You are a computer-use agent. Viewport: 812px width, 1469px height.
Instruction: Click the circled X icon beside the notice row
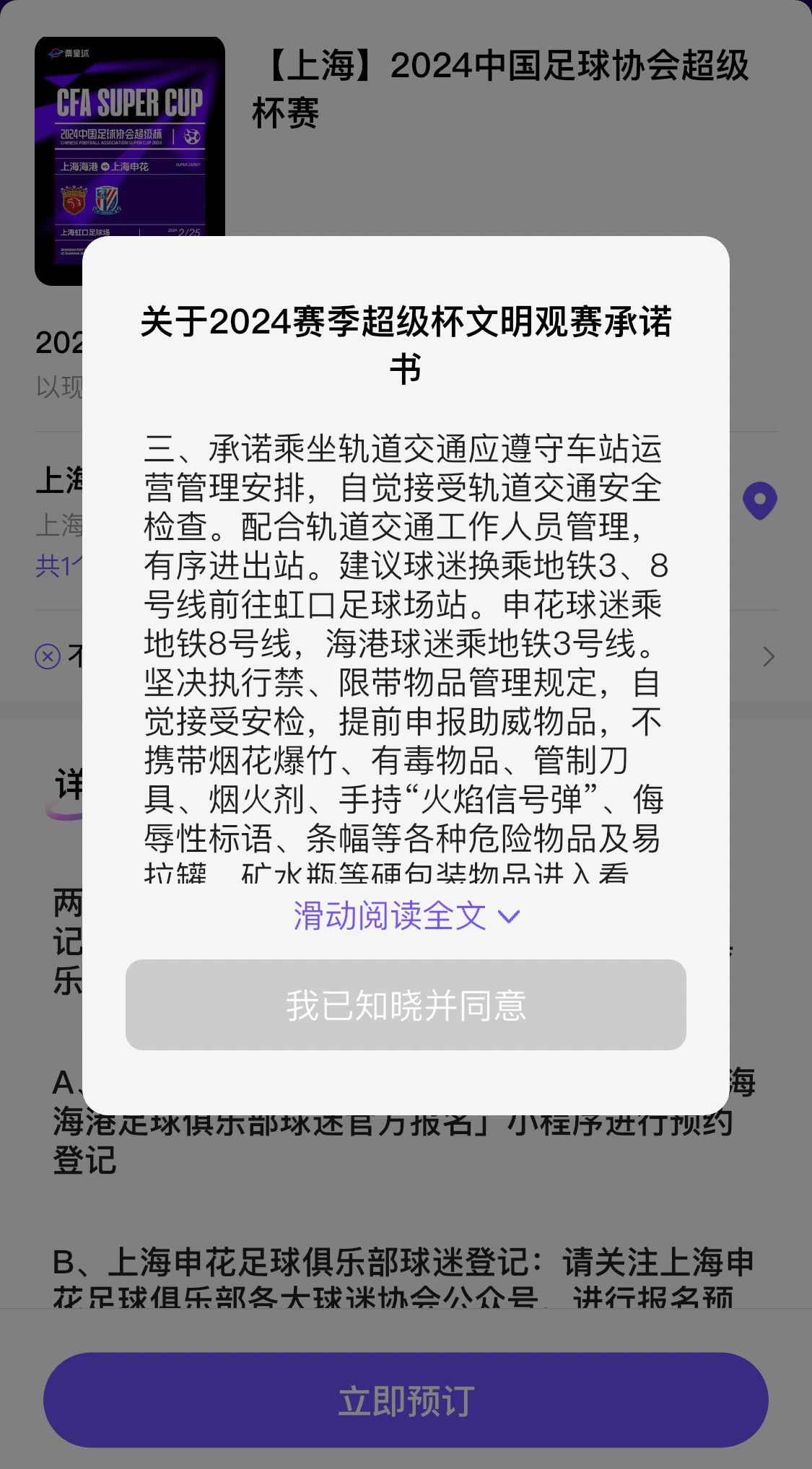[x=46, y=657]
